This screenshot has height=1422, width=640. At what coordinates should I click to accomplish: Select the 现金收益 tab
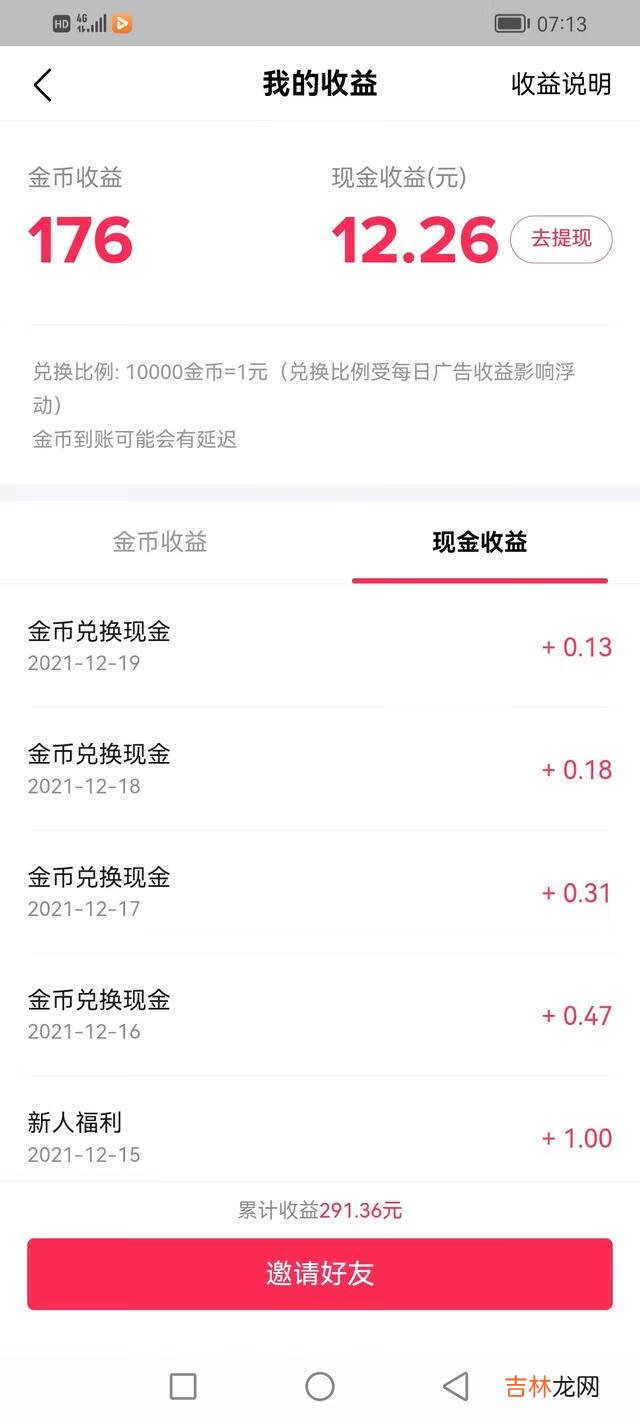pyautogui.click(x=480, y=542)
